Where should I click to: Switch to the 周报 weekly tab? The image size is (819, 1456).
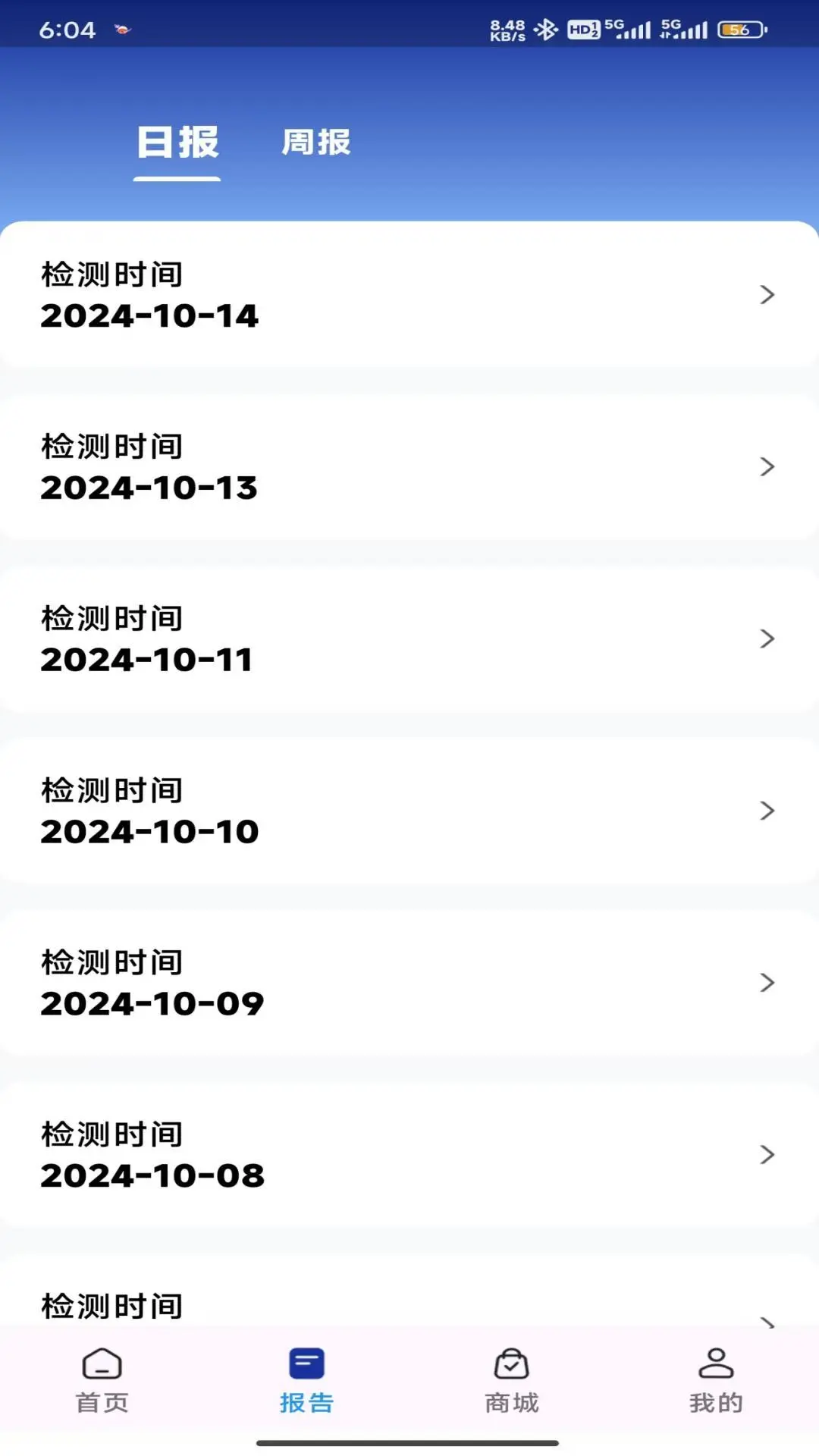pyautogui.click(x=315, y=143)
